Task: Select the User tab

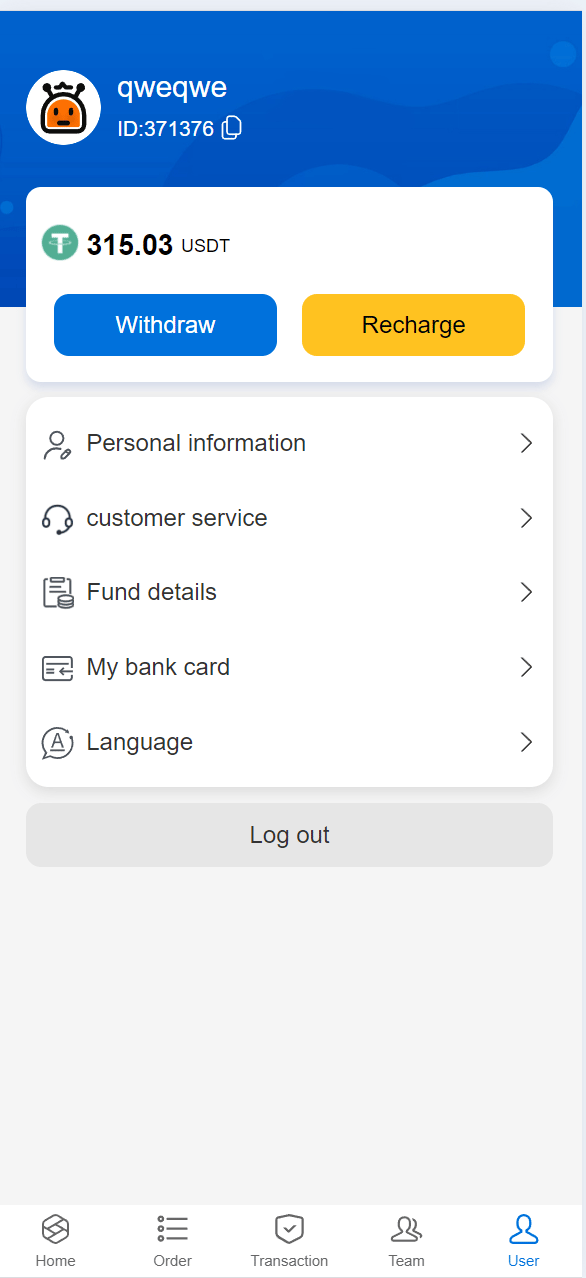Action: [x=523, y=1241]
